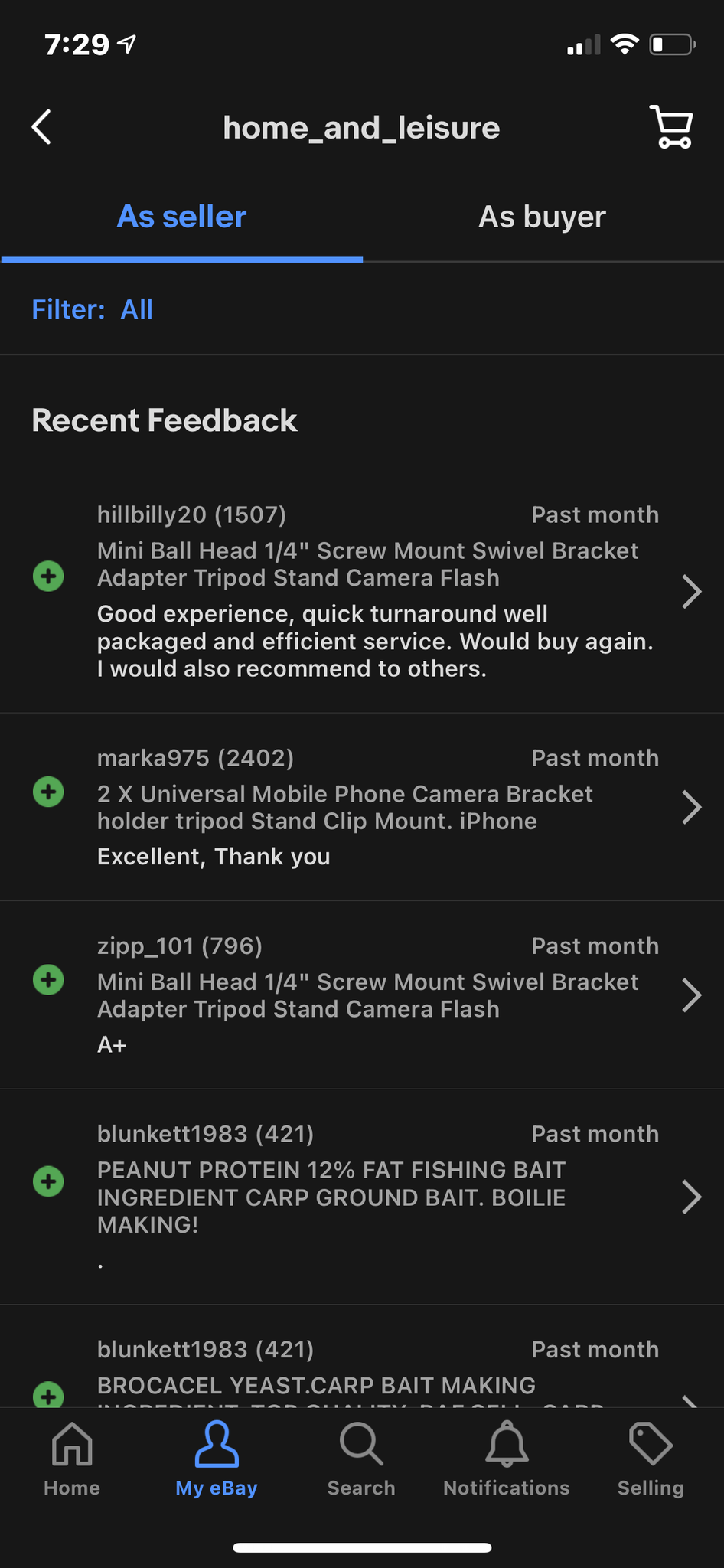View marka975's feedback details
The height and width of the screenshot is (1568, 724).
coord(362,807)
